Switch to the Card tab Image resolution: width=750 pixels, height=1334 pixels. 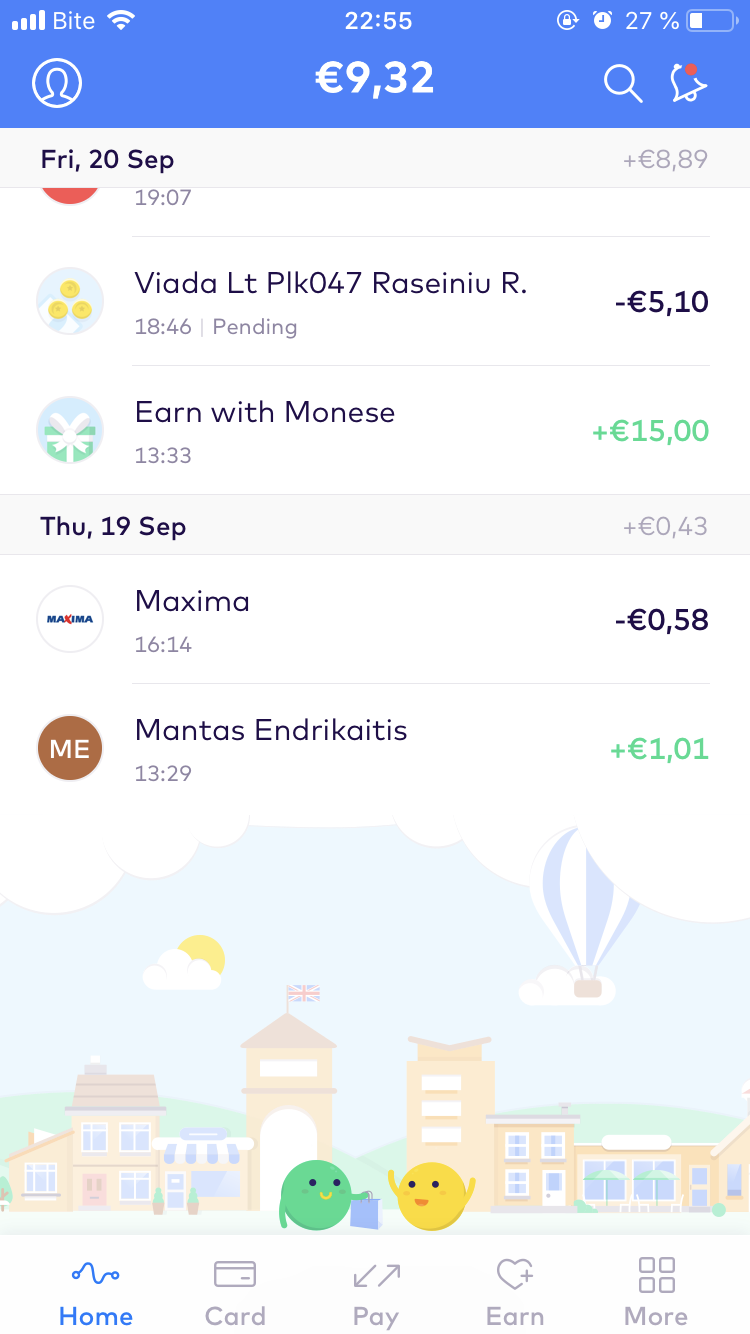235,1291
